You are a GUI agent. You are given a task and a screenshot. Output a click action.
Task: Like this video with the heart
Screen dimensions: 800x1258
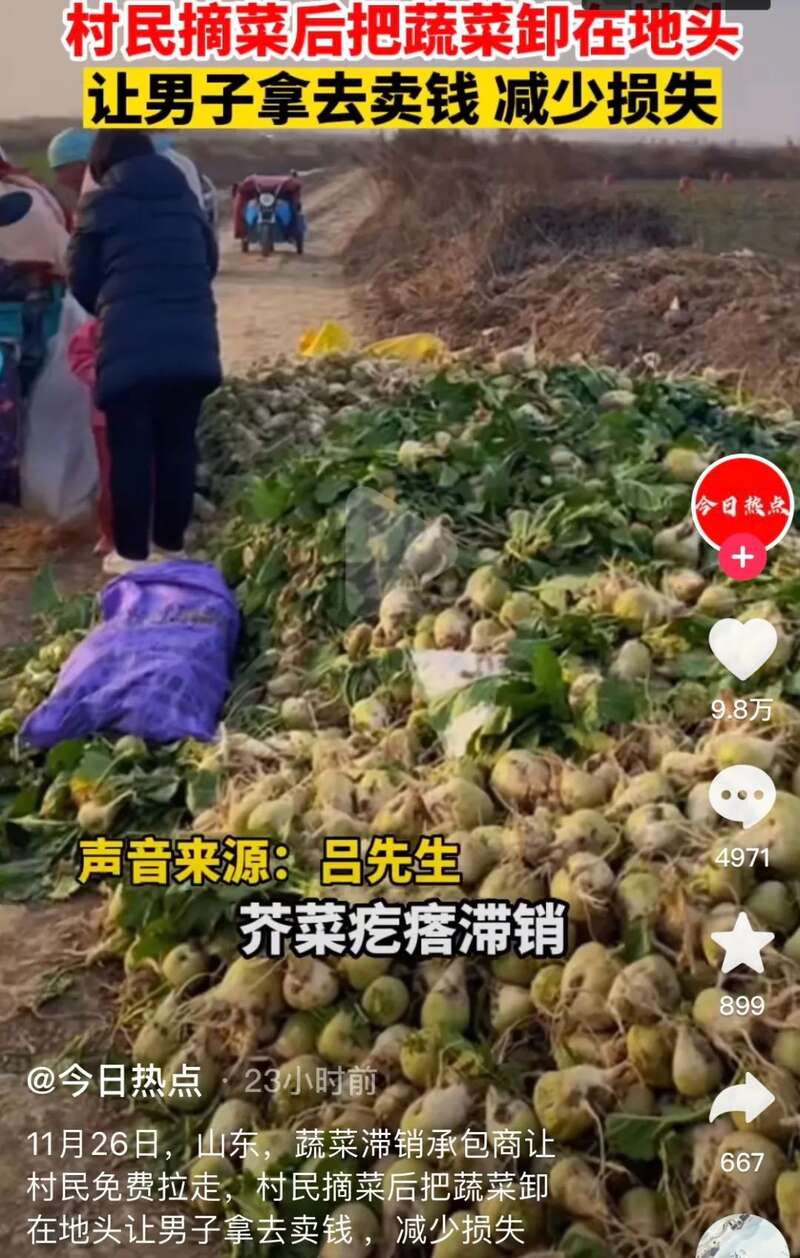tap(742, 648)
